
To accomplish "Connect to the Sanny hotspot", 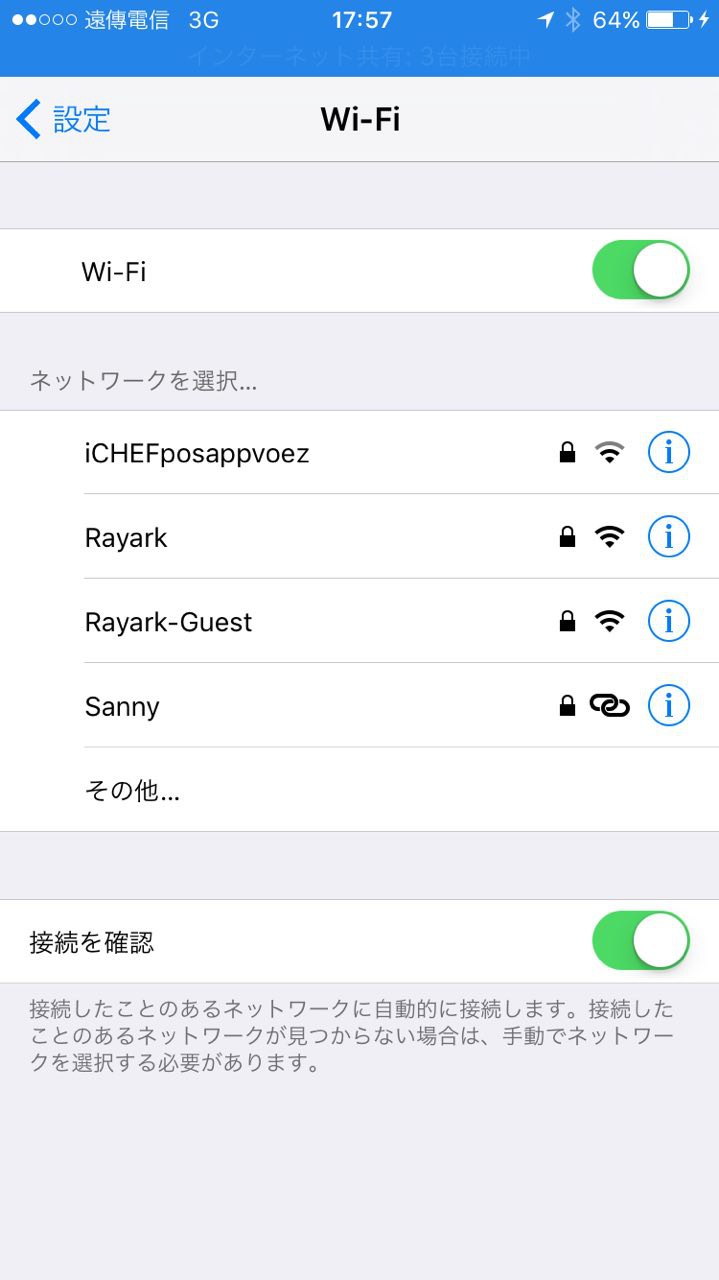I will click(122, 707).
